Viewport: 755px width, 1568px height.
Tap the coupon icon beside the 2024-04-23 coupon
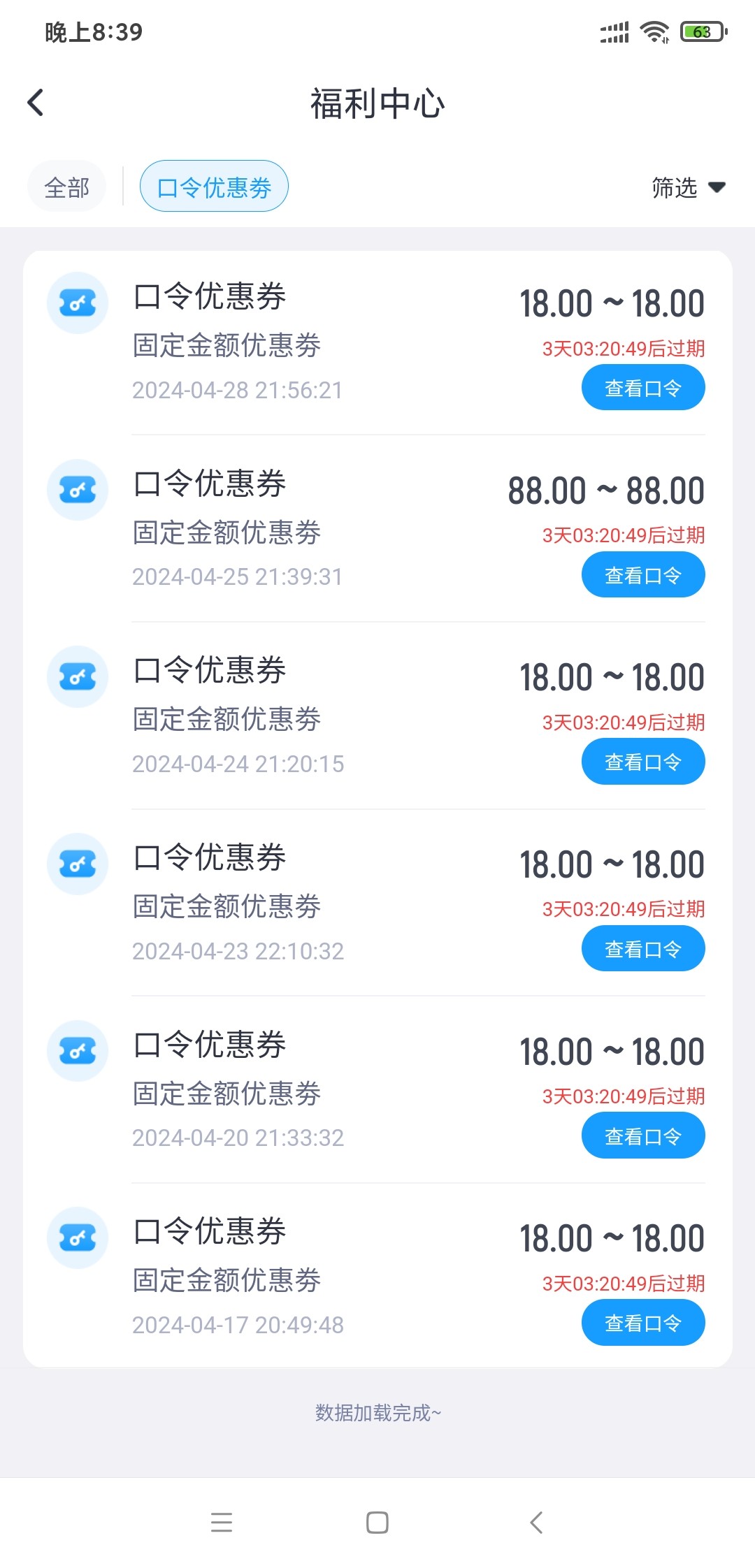[77, 864]
